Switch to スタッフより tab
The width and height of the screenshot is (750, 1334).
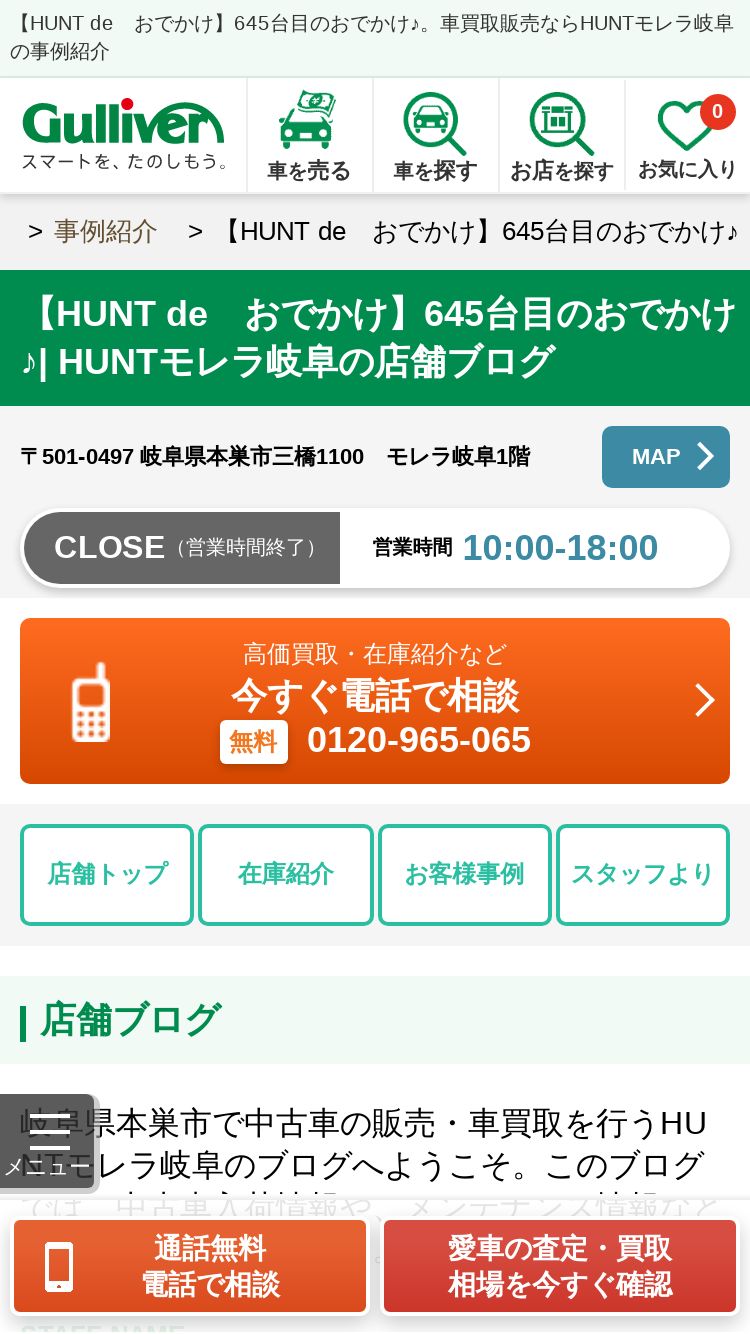(x=642, y=875)
